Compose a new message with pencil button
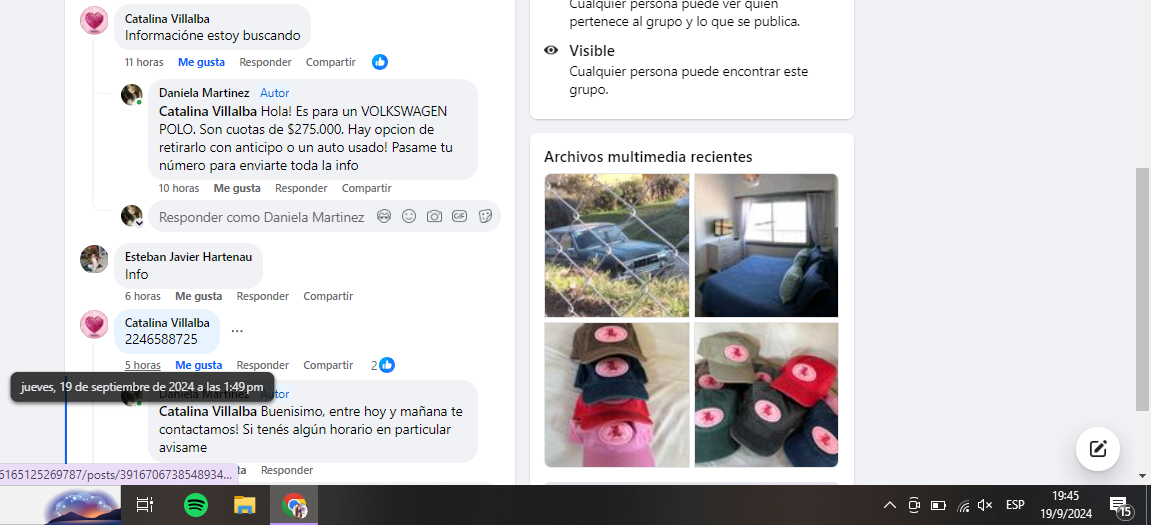This screenshot has height=525, width=1151. [1097, 448]
